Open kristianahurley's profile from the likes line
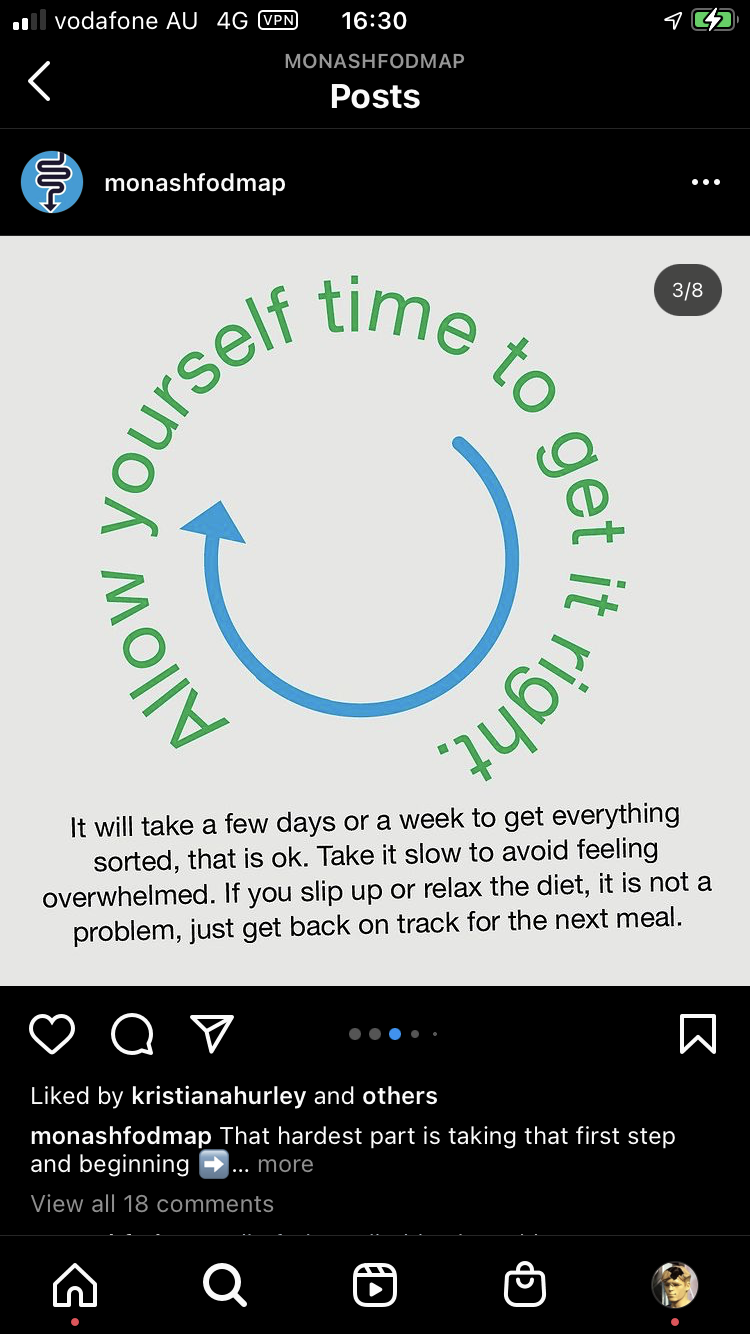Image resolution: width=750 pixels, height=1334 pixels. click(219, 1096)
